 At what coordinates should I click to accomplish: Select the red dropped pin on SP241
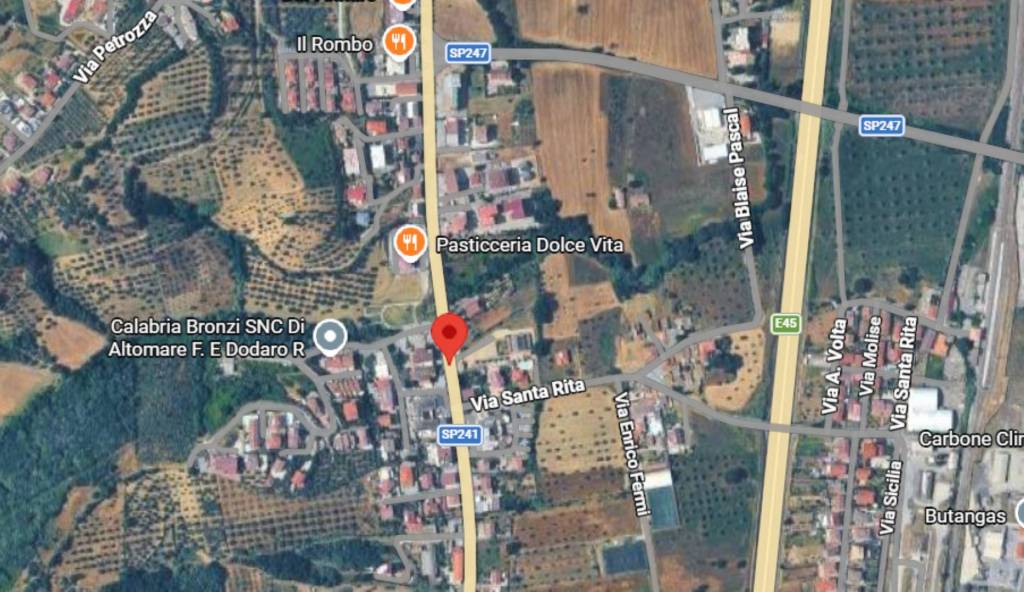click(449, 333)
